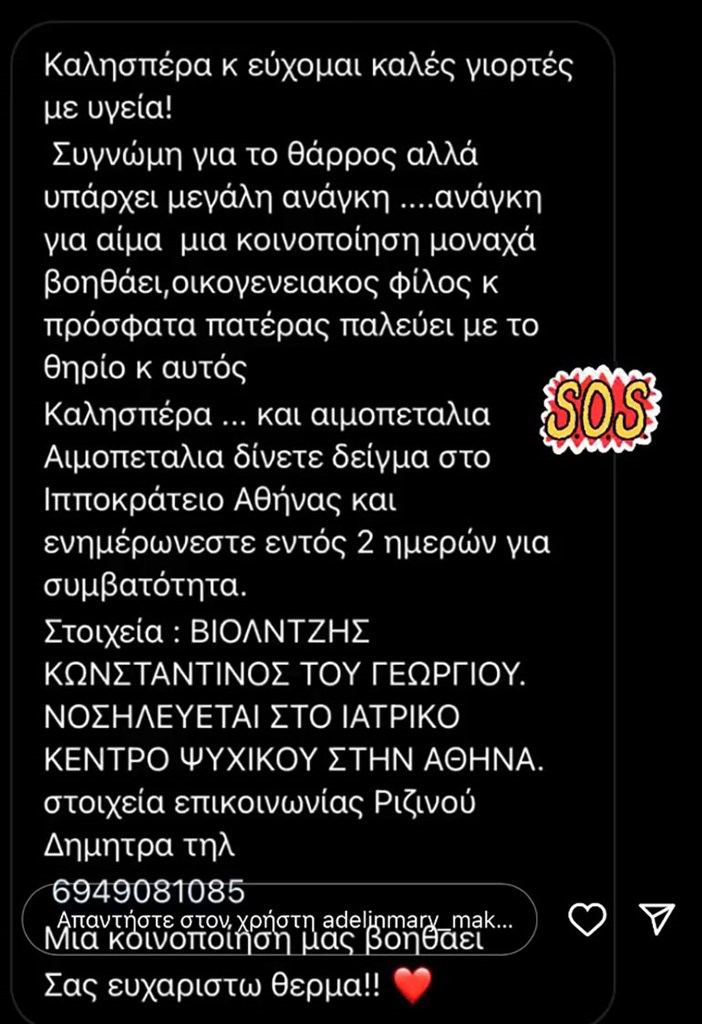
Task: Share the story via paper plane icon
Action: pos(656,918)
